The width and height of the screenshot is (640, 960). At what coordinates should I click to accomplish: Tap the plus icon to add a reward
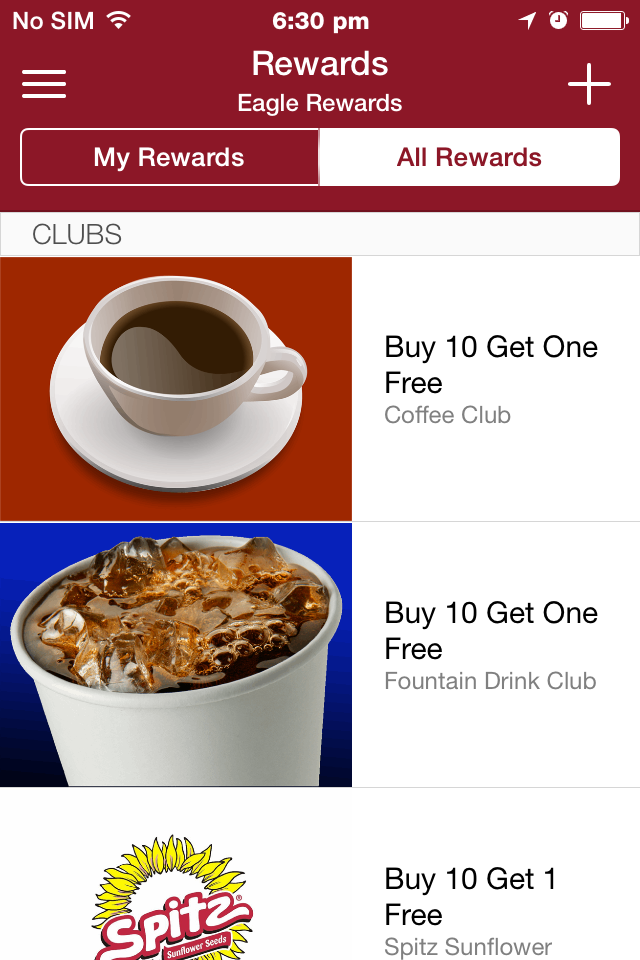click(x=589, y=84)
